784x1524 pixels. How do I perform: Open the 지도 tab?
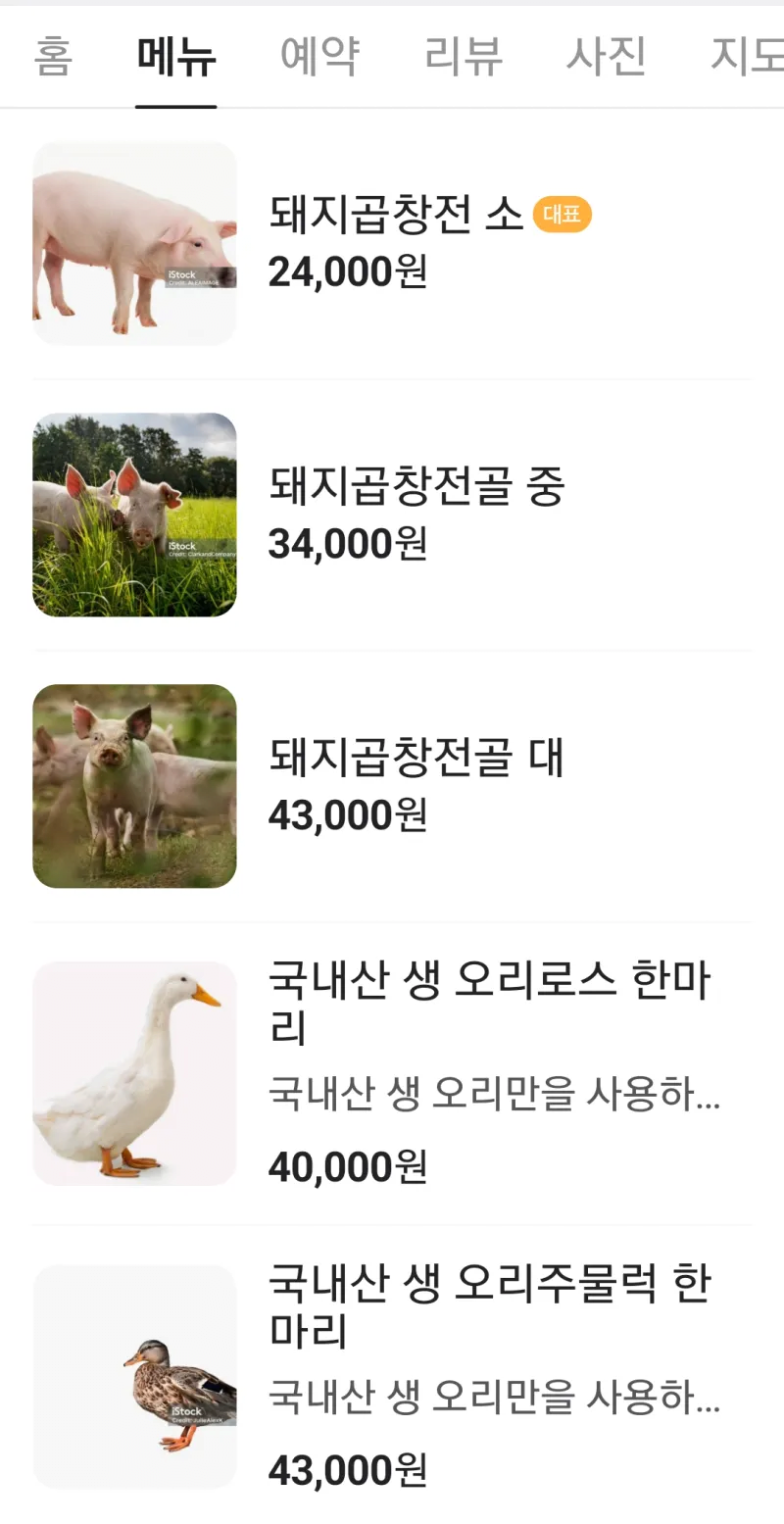(x=747, y=57)
